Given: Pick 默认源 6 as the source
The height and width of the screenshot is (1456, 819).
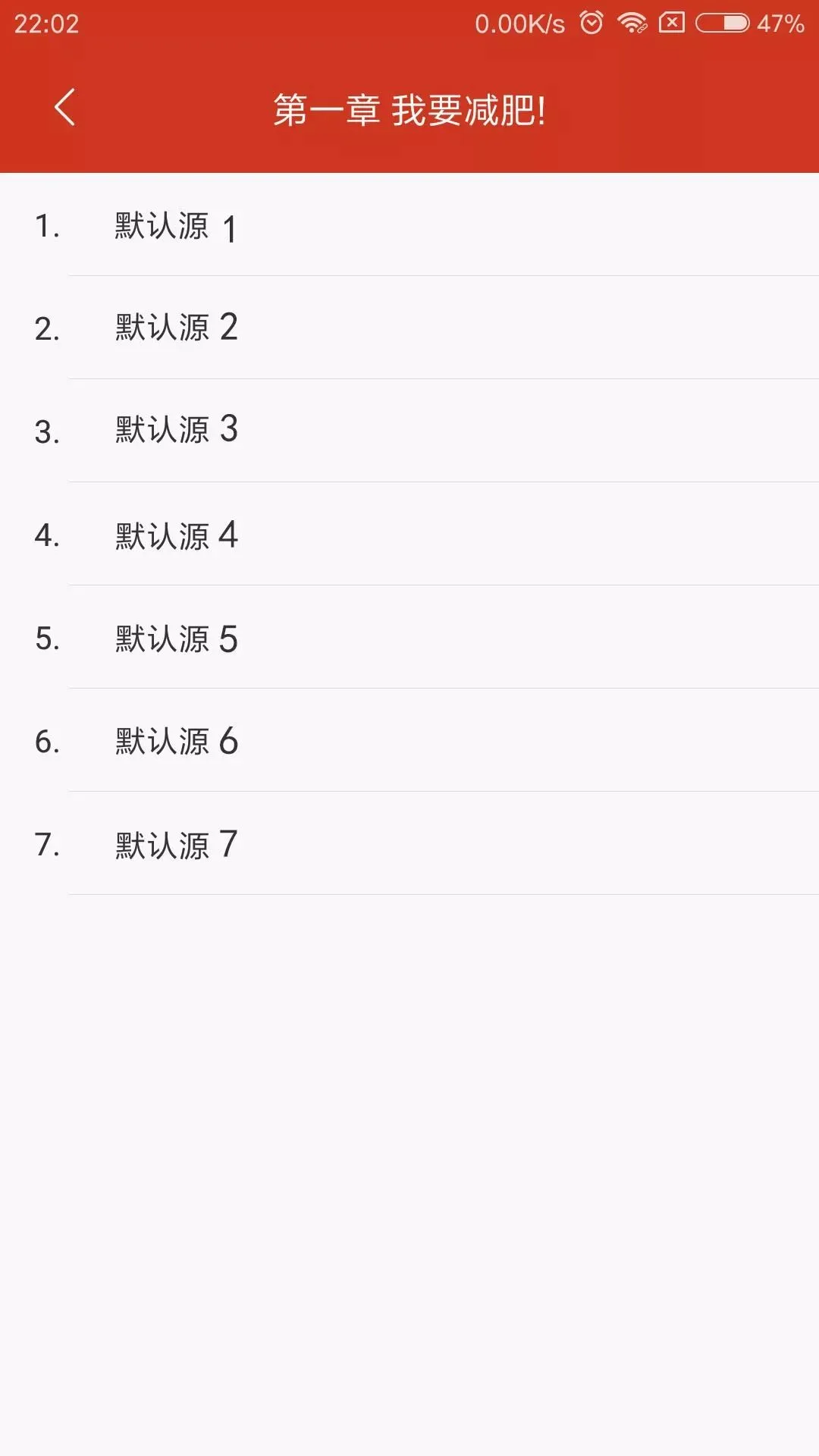Looking at the screenshot, I should tap(409, 740).
